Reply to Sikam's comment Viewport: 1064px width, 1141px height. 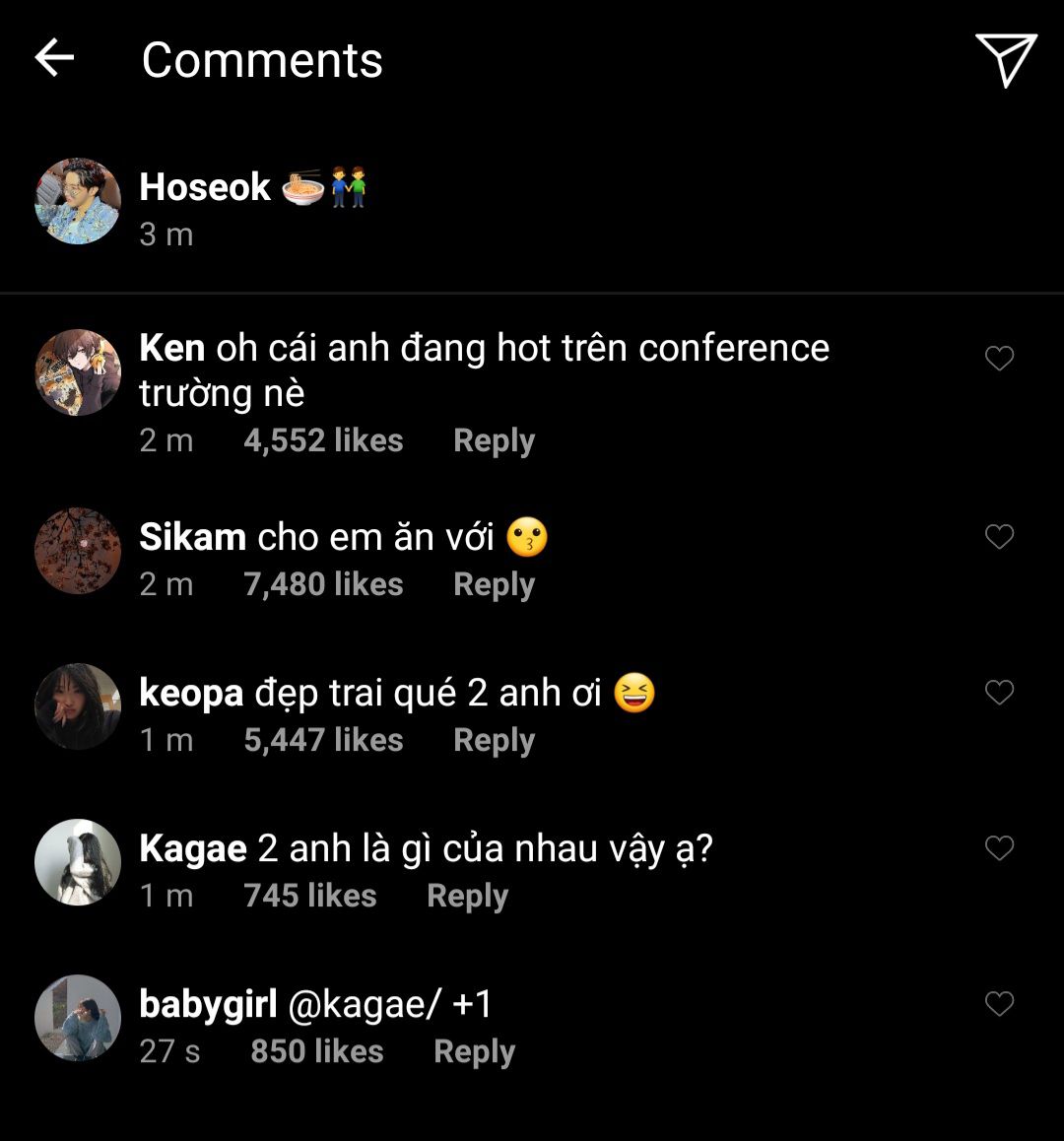point(494,584)
